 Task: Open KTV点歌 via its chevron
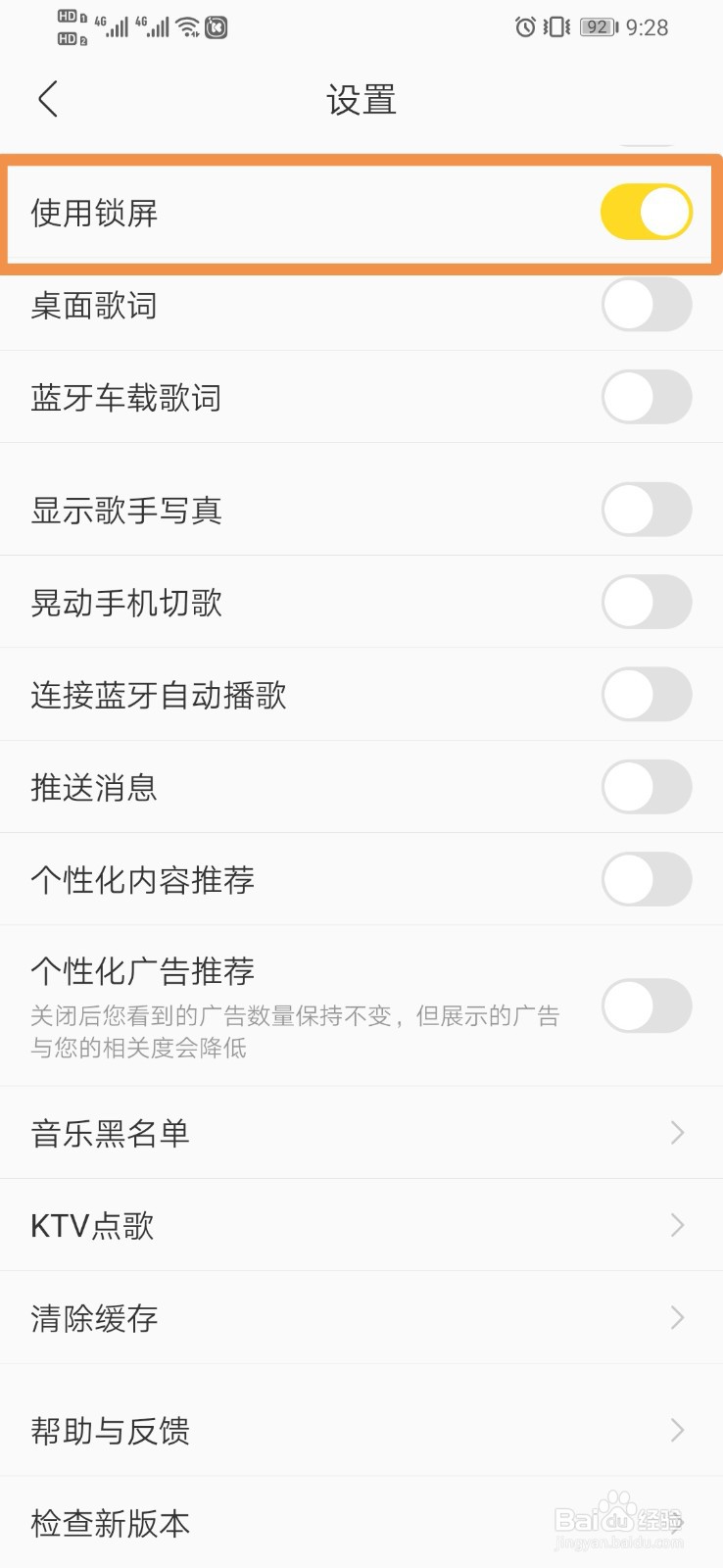pos(676,1226)
